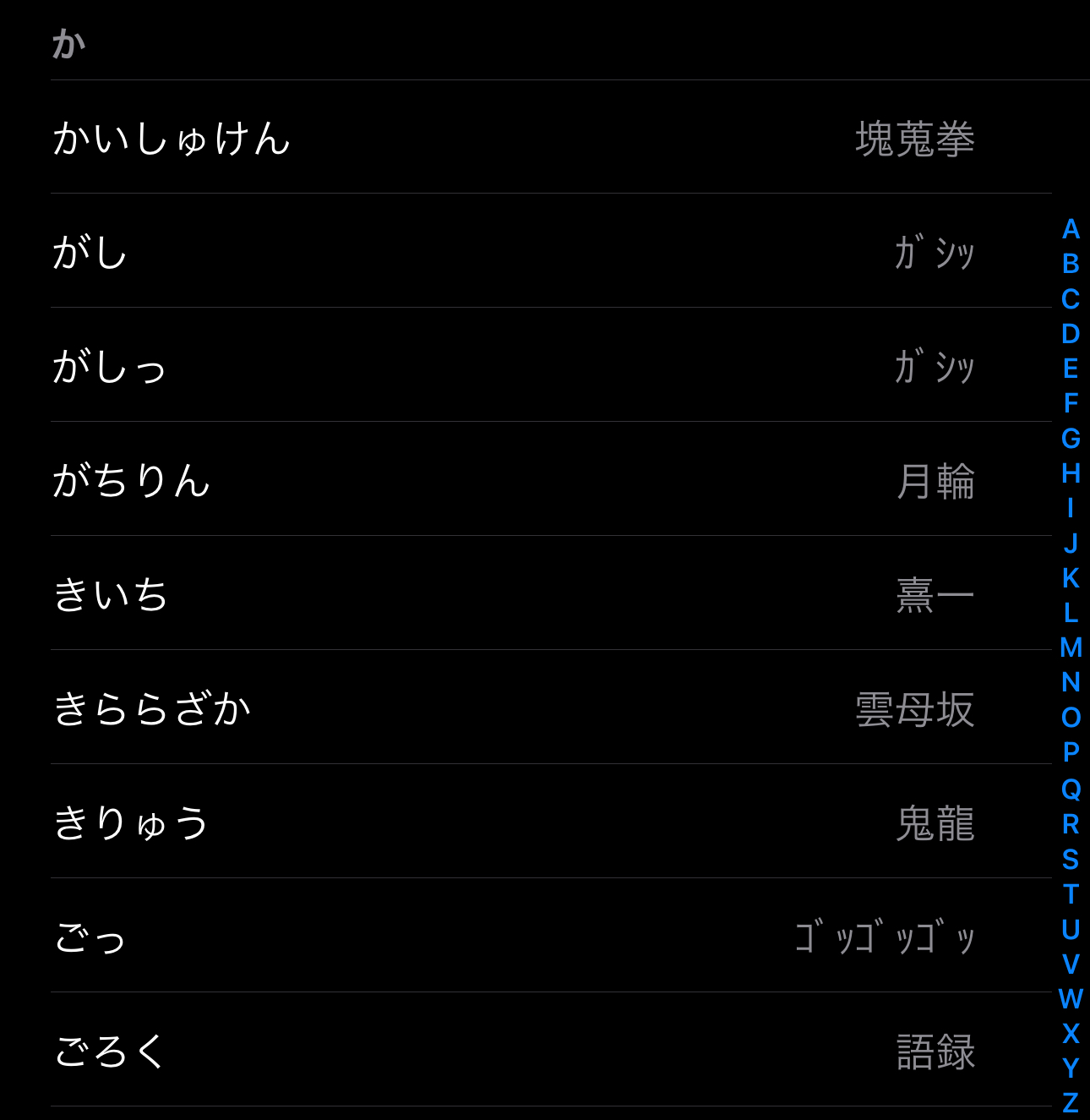Jump to index letter S
Image resolution: width=1090 pixels, height=1120 pixels.
[x=1071, y=860]
